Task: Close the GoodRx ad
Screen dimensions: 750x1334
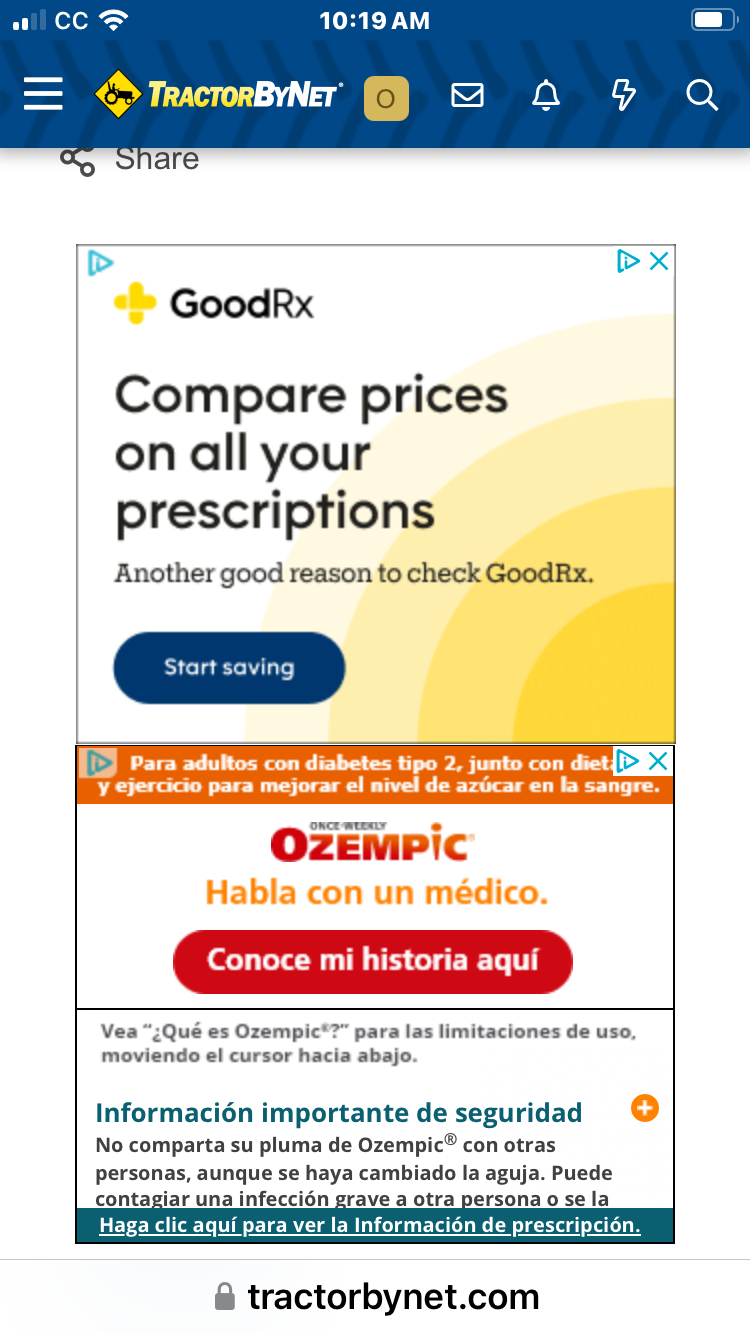Action: pos(659,261)
